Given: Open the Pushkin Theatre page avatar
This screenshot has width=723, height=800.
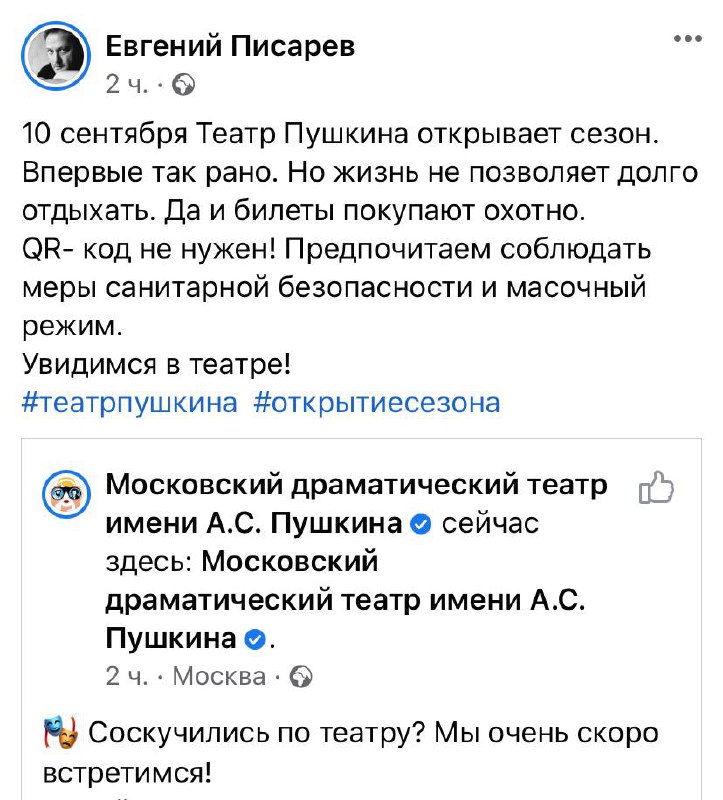Looking at the screenshot, I should [66, 494].
